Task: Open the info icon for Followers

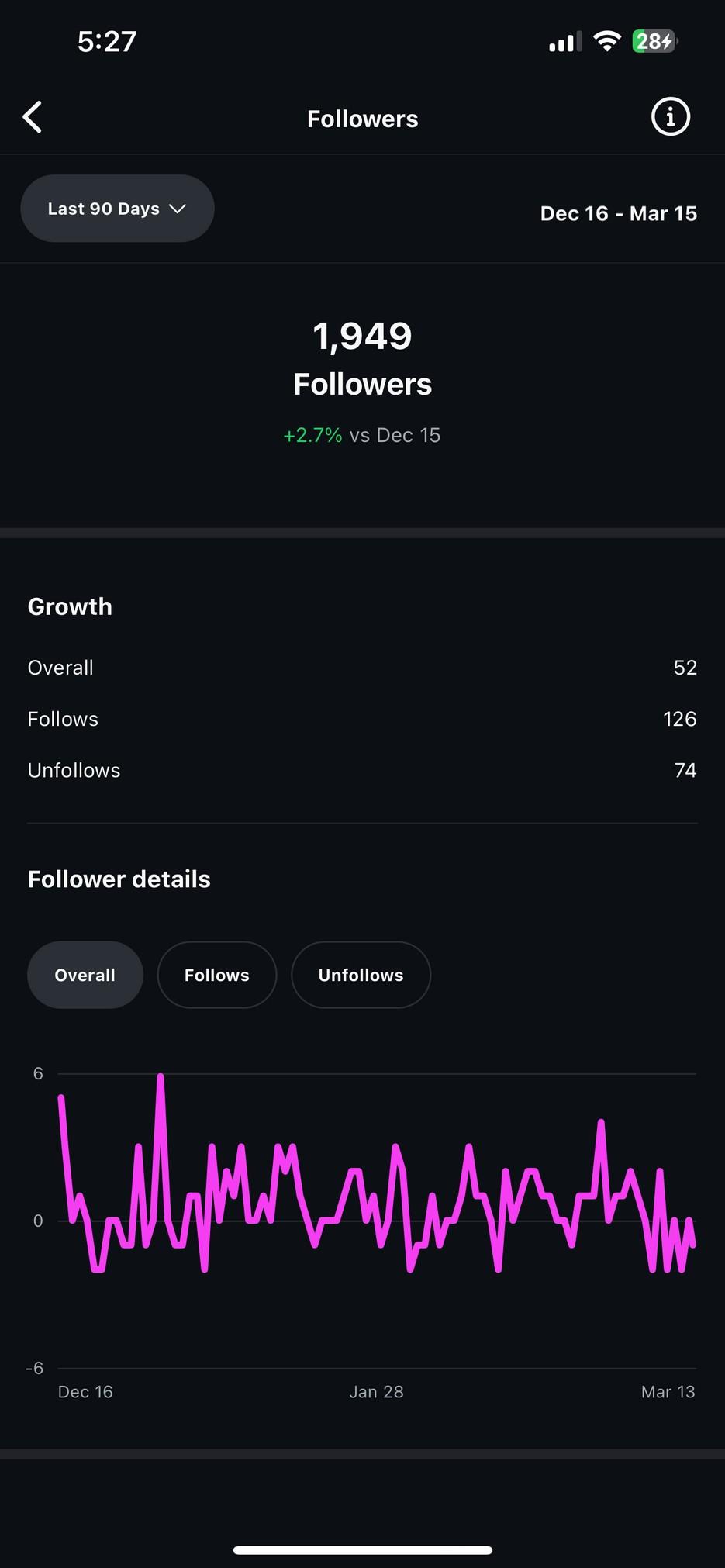Action: tap(670, 118)
